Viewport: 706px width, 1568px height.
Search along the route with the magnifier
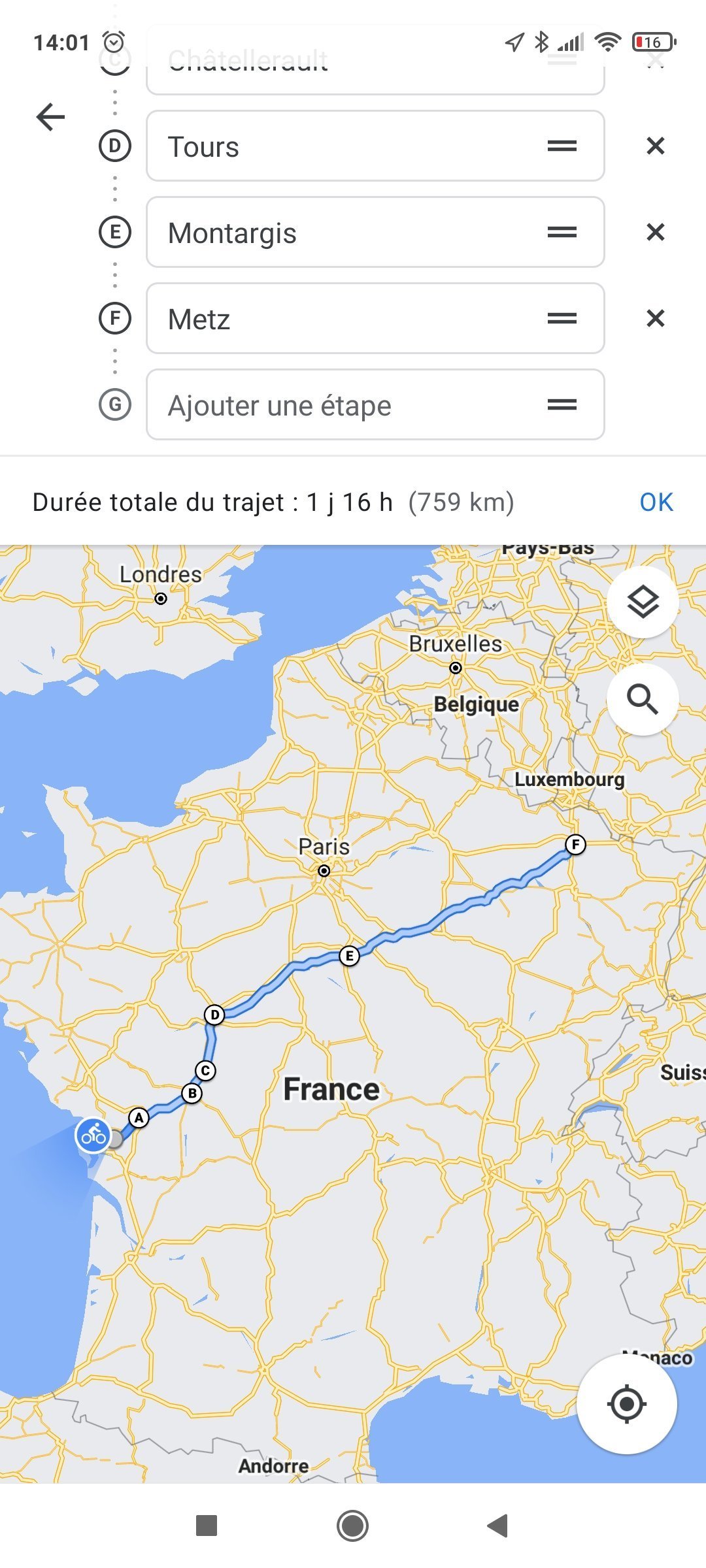[x=643, y=700]
